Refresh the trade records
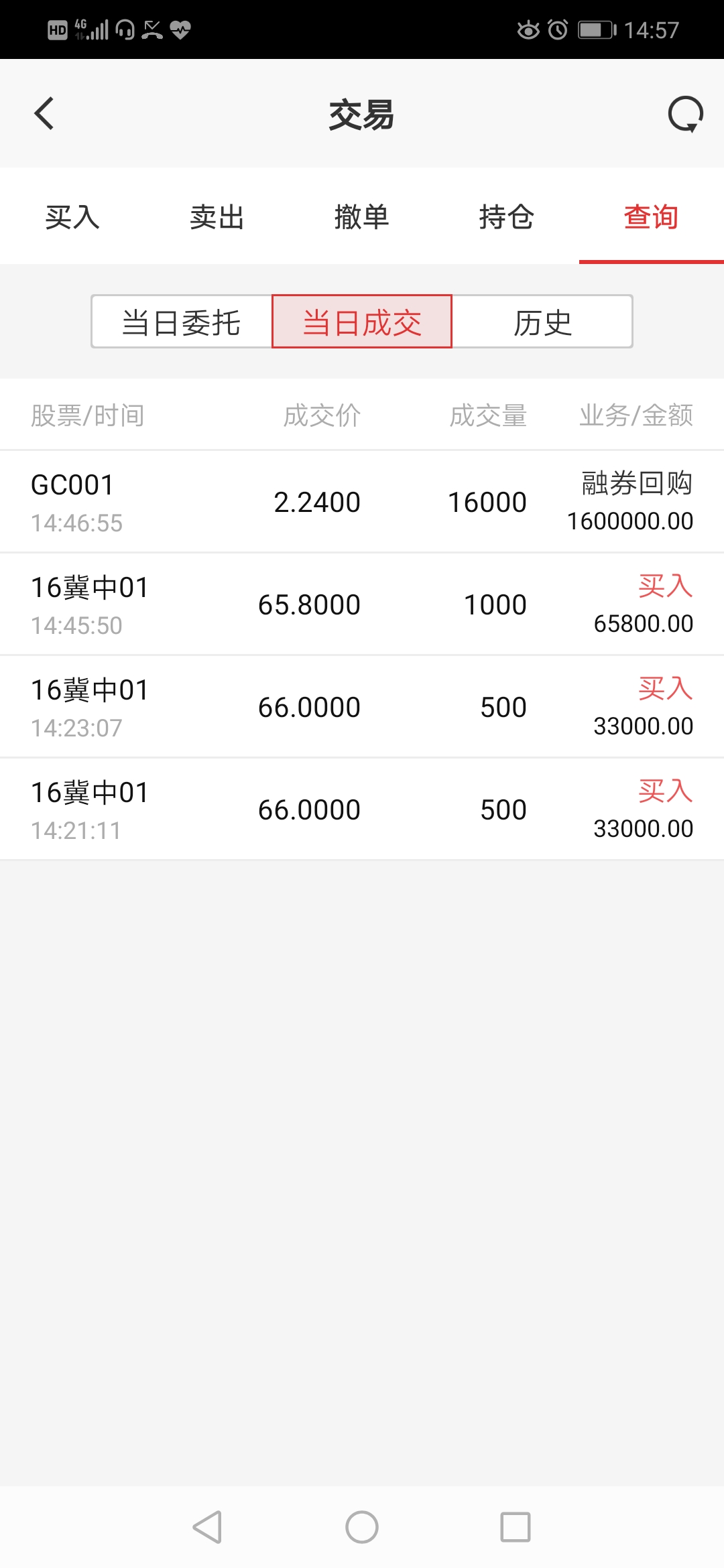 (x=685, y=115)
